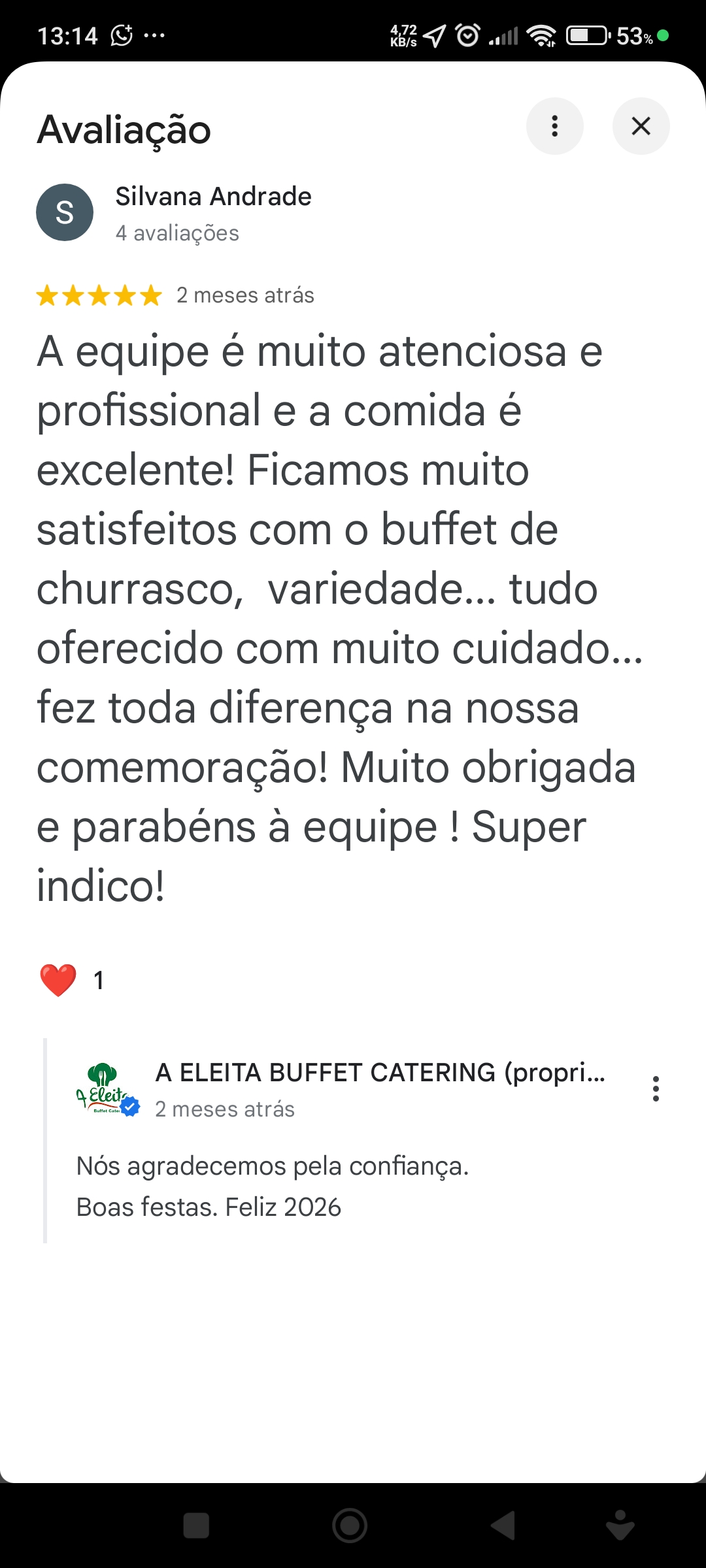Tap the '4 avaliações' reviewer link
The height and width of the screenshot is (1568, 706).
pos(176,233)
